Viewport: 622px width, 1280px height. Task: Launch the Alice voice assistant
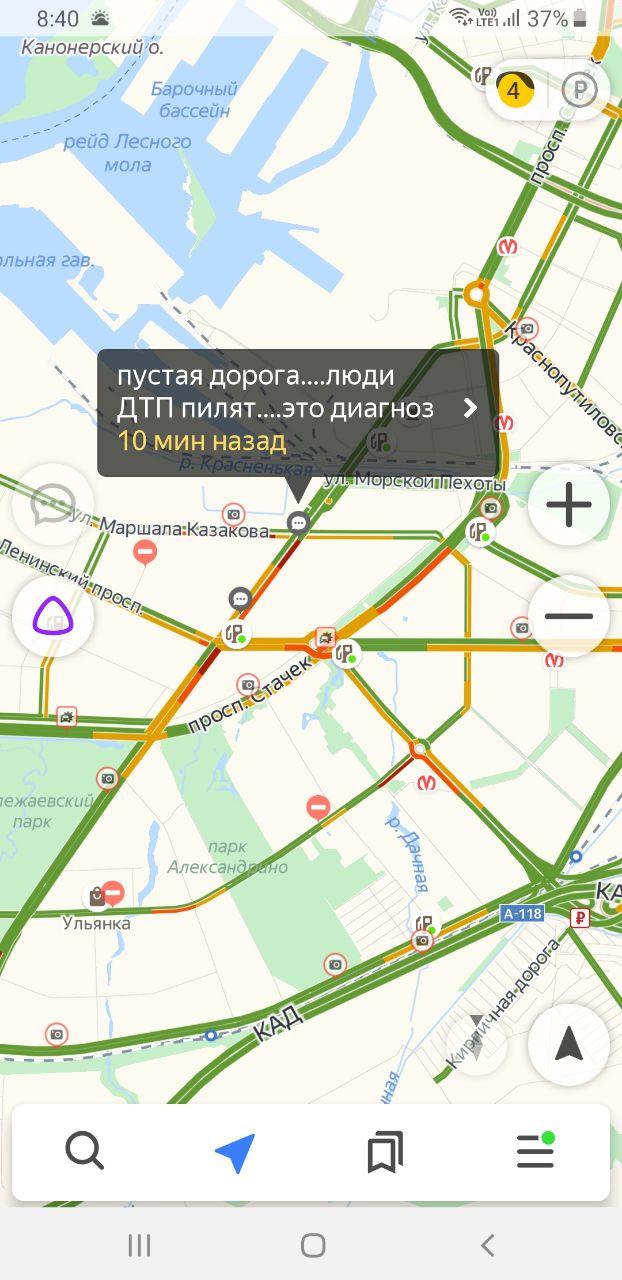(x=52, y=619)
